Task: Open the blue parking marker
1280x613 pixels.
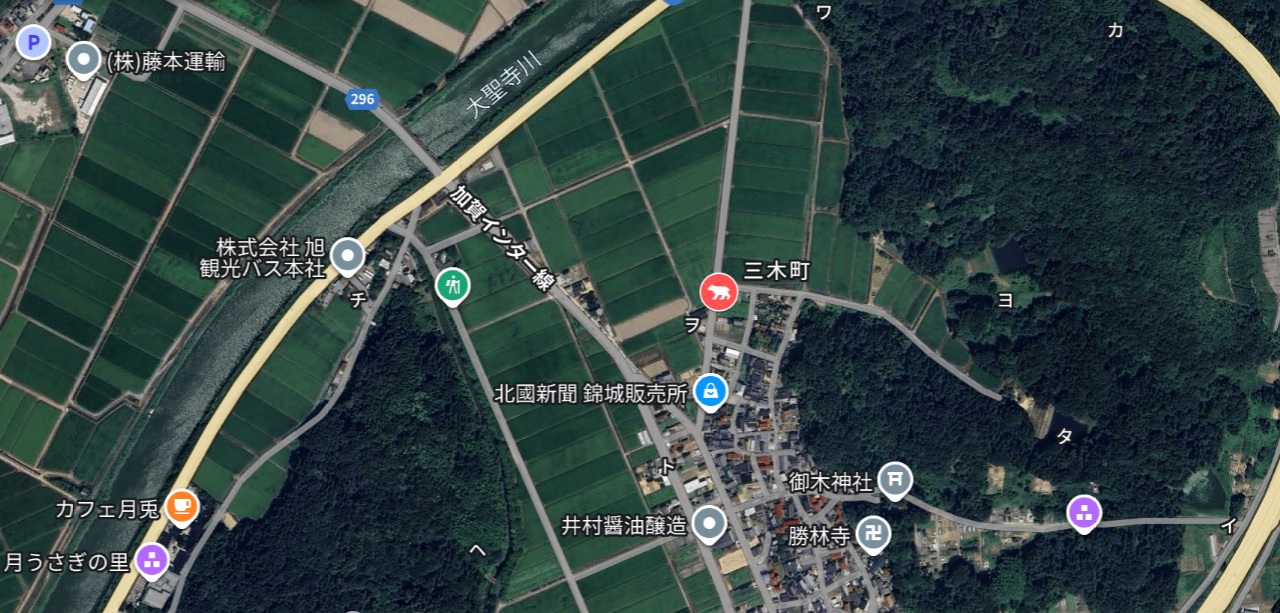Action: click(x=34, y=41)
